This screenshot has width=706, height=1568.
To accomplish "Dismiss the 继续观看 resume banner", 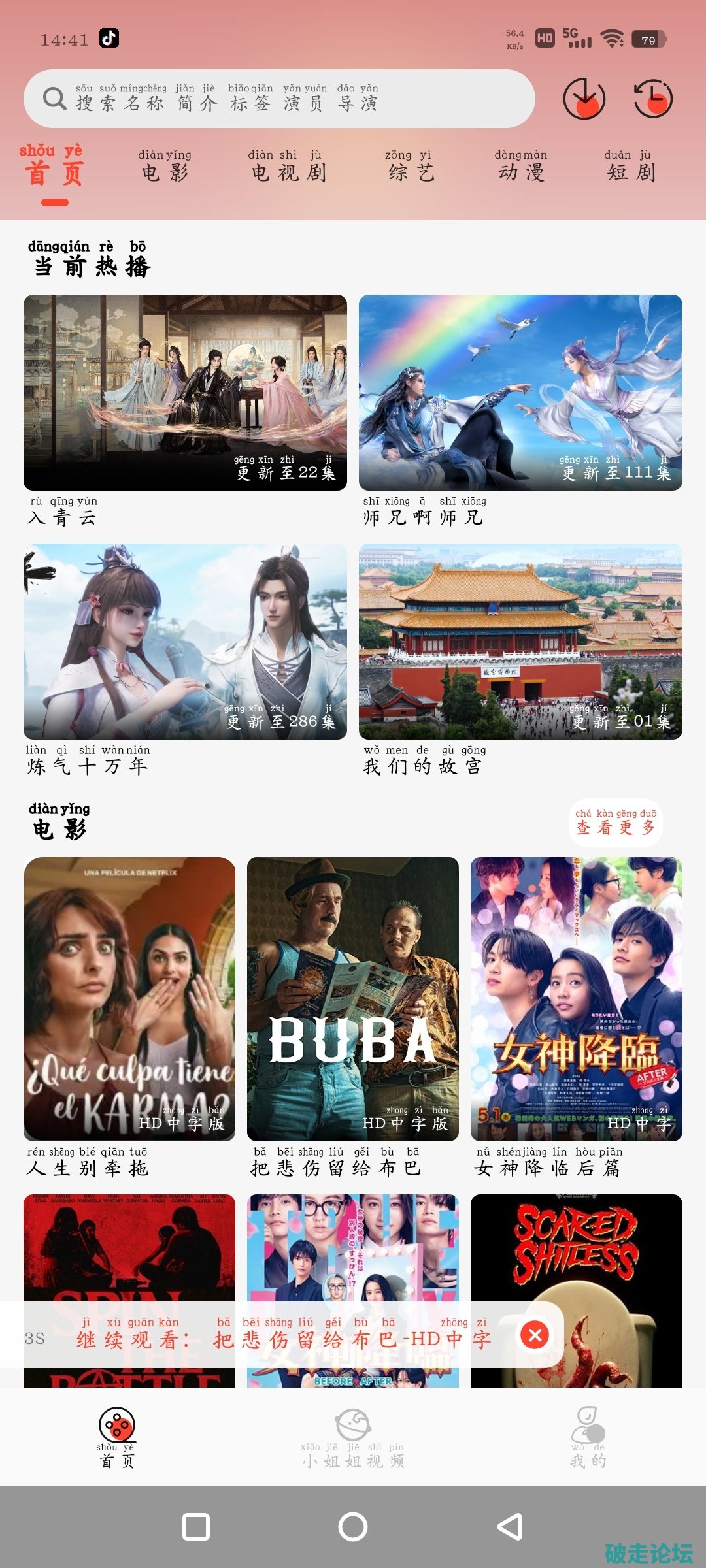I will (535, 1335).
